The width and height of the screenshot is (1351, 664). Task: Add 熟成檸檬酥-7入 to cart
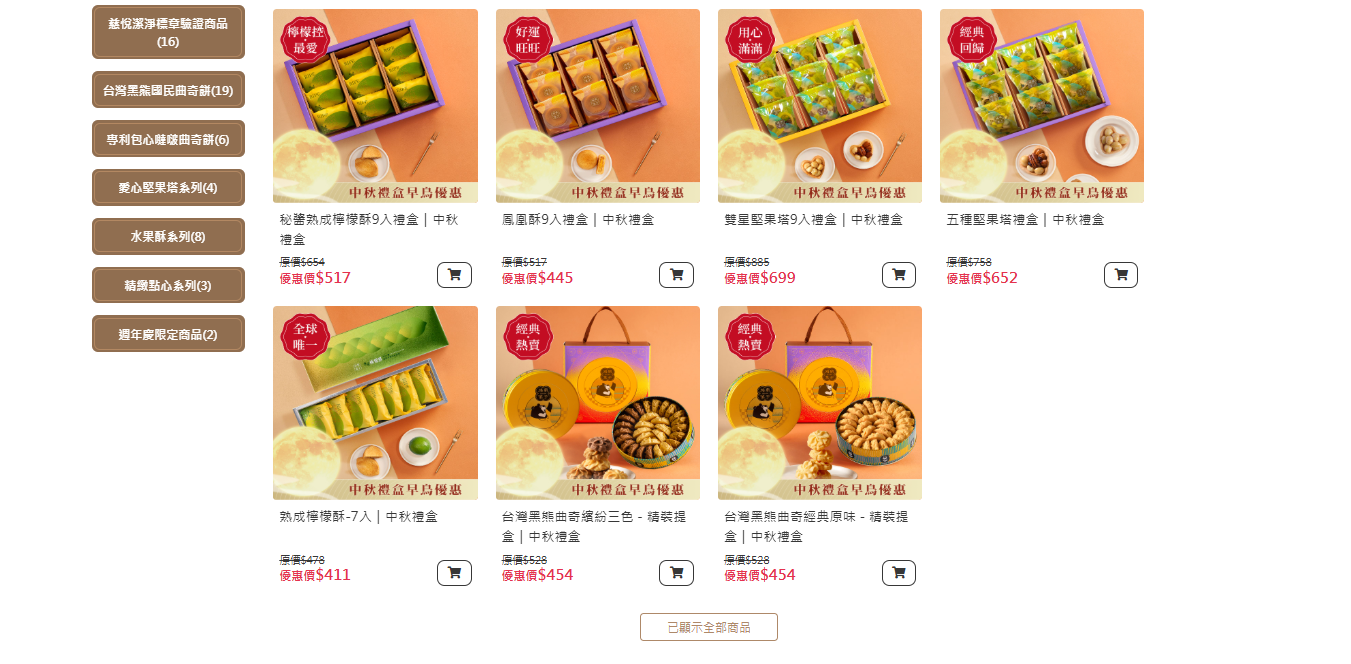[x=454, y=573]
